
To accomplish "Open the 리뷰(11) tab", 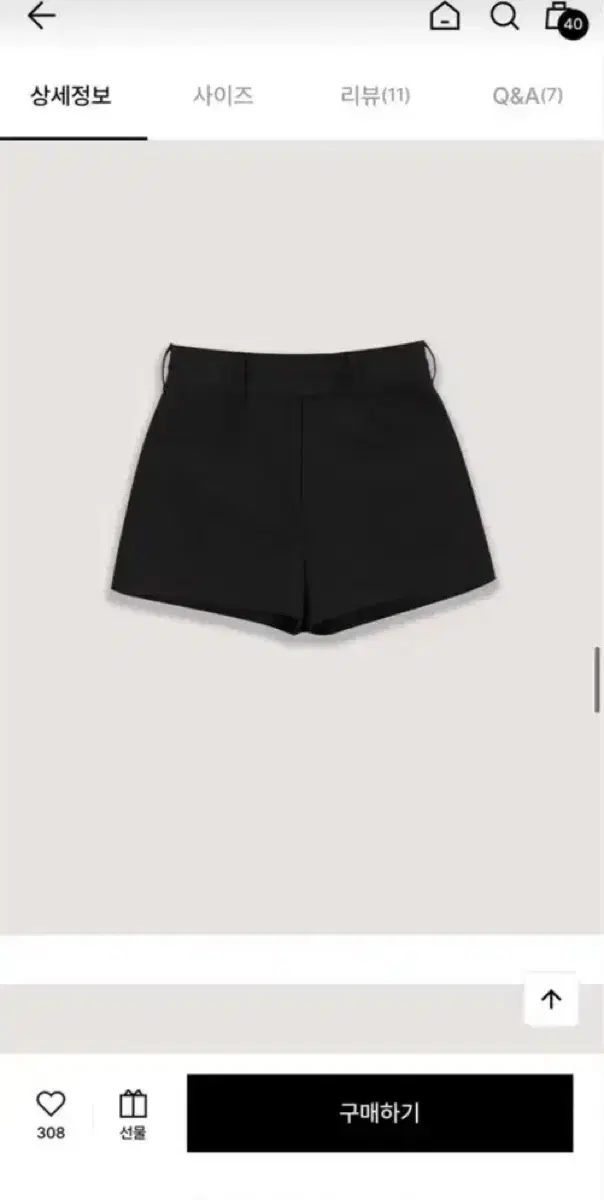I will tap(375, 96).
